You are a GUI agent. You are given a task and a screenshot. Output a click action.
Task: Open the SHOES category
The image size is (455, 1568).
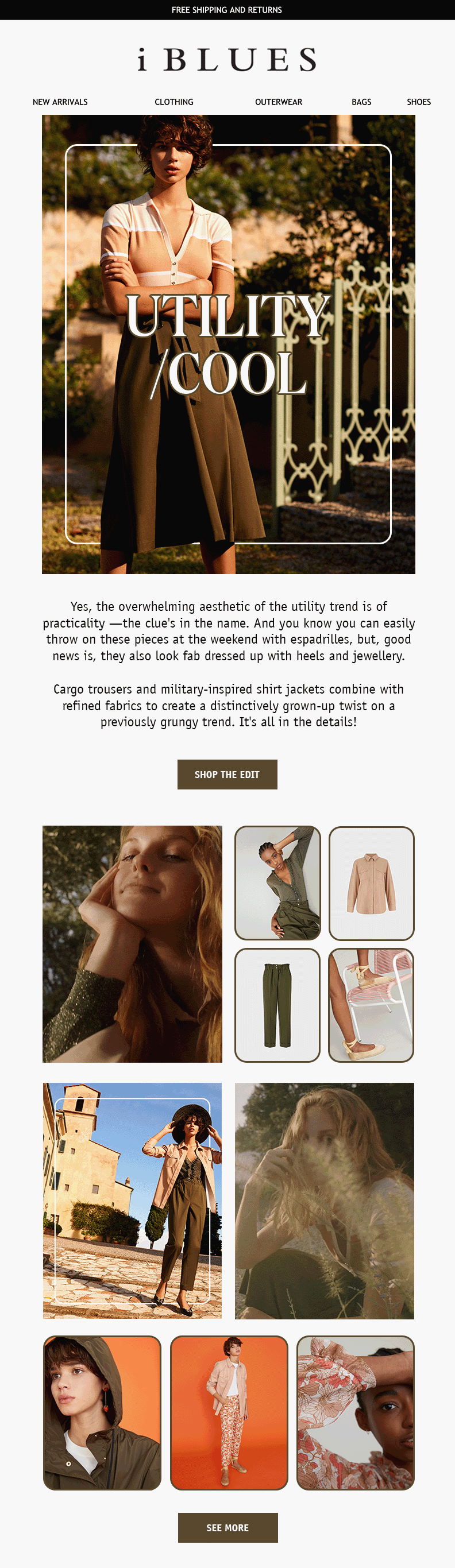coord(418,102)
